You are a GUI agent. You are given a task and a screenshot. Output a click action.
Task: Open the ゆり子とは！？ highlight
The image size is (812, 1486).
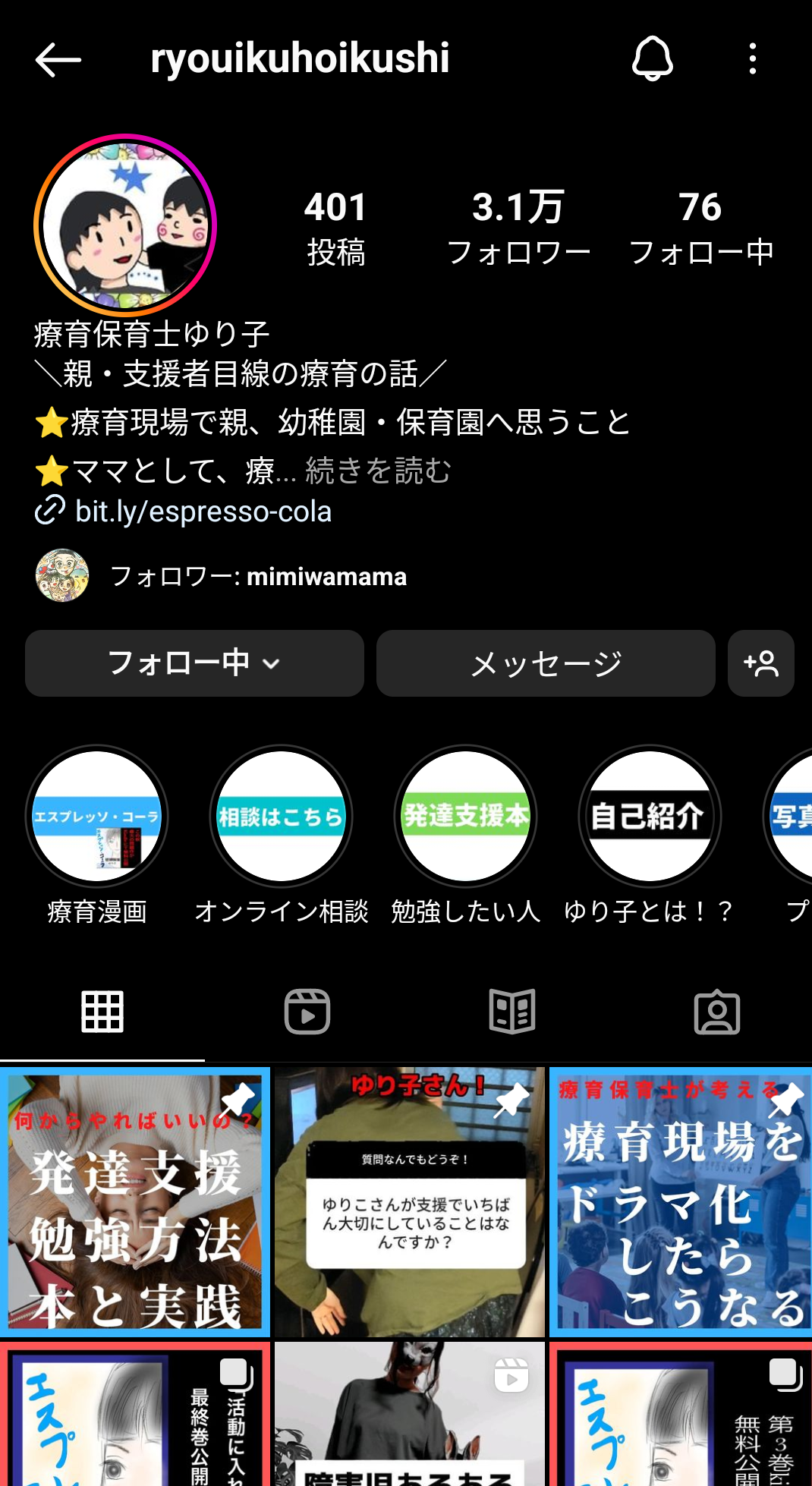click(x=650, y=817)
